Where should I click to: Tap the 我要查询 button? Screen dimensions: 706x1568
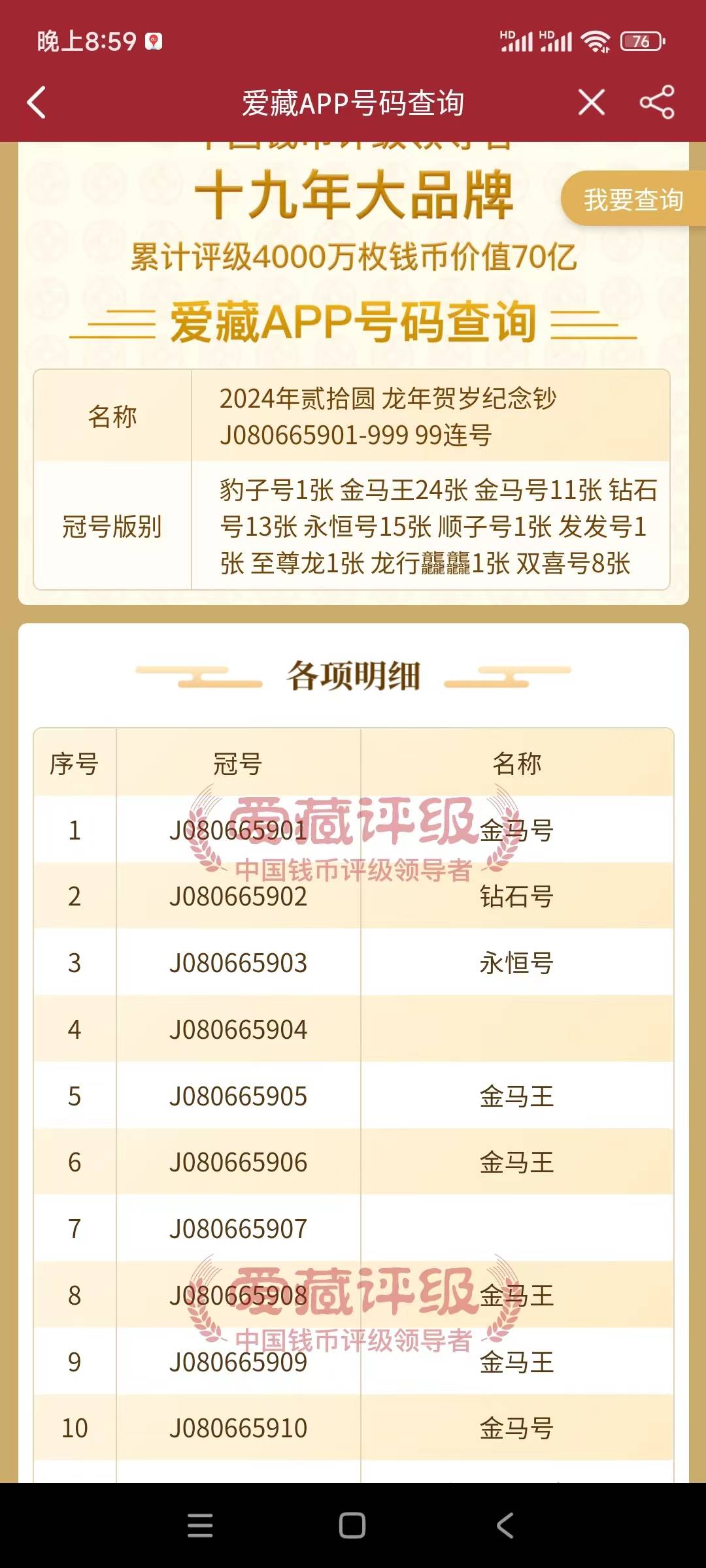[633, 199]
